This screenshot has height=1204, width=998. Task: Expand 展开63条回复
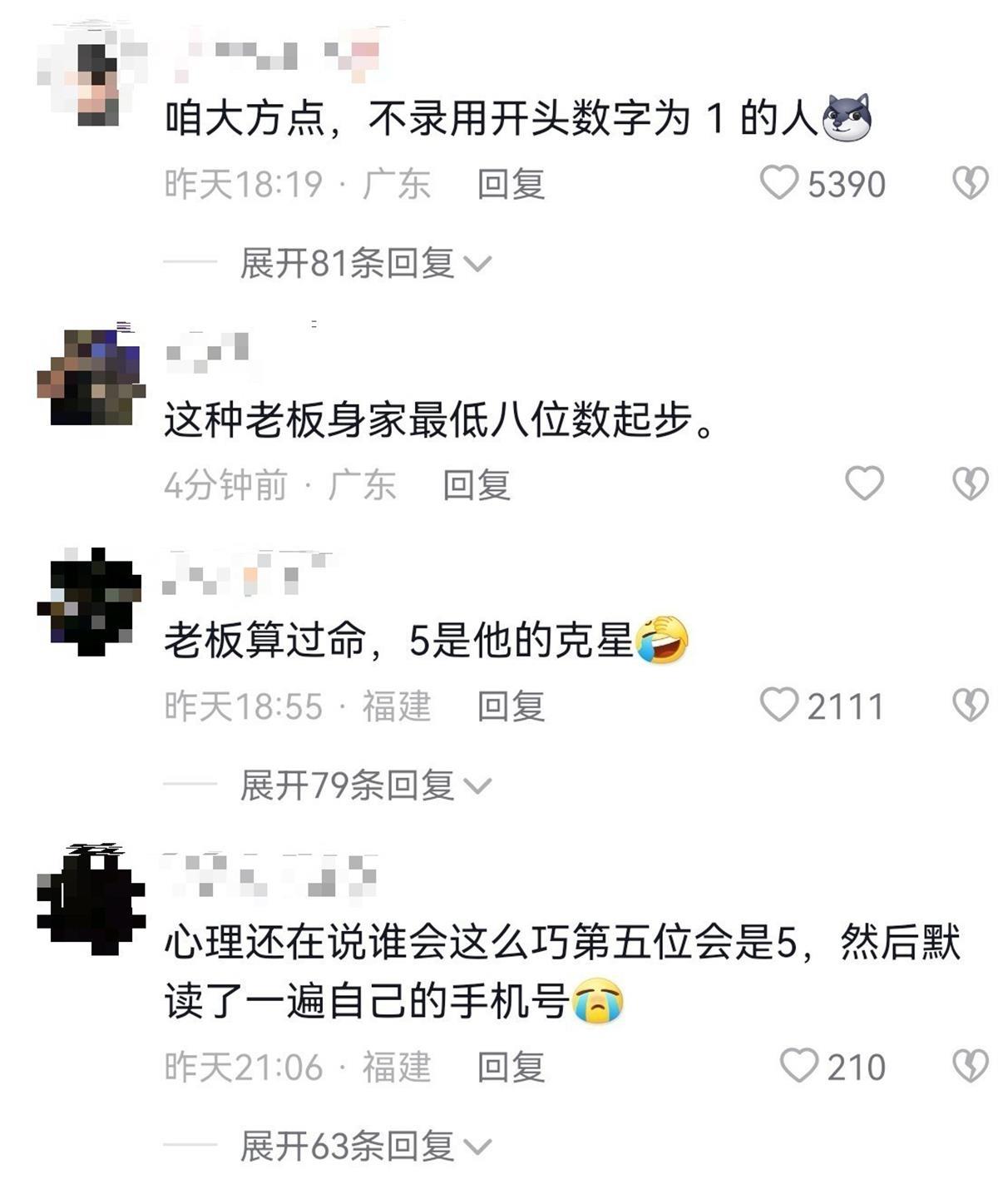pyautogui.click(x=364, y=1147)
